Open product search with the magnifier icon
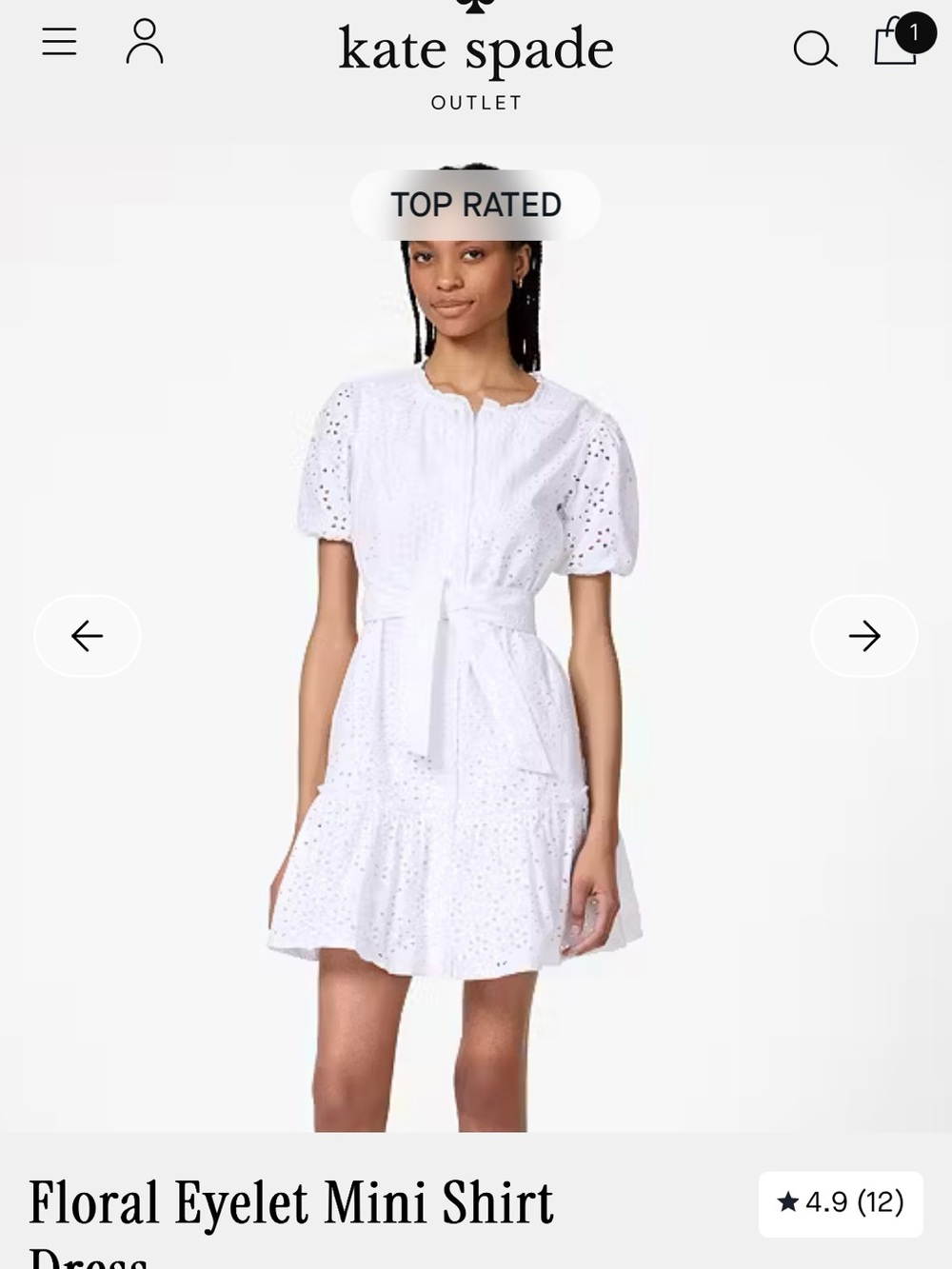Image resolution: width=952 pixels, height=1269 pixels. [814, 49]
